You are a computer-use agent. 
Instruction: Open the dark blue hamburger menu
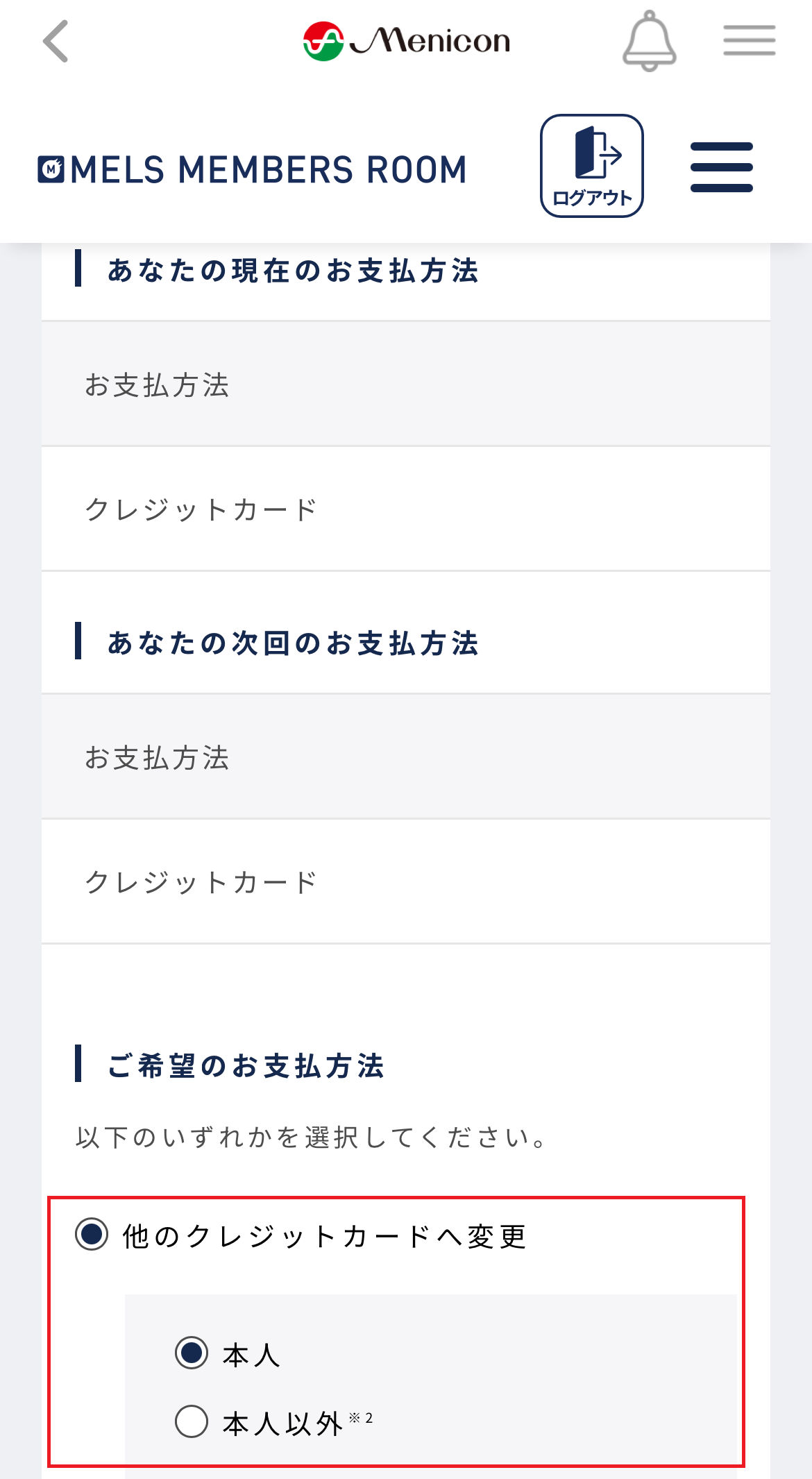pyautogui.click(x=722, y=167)
